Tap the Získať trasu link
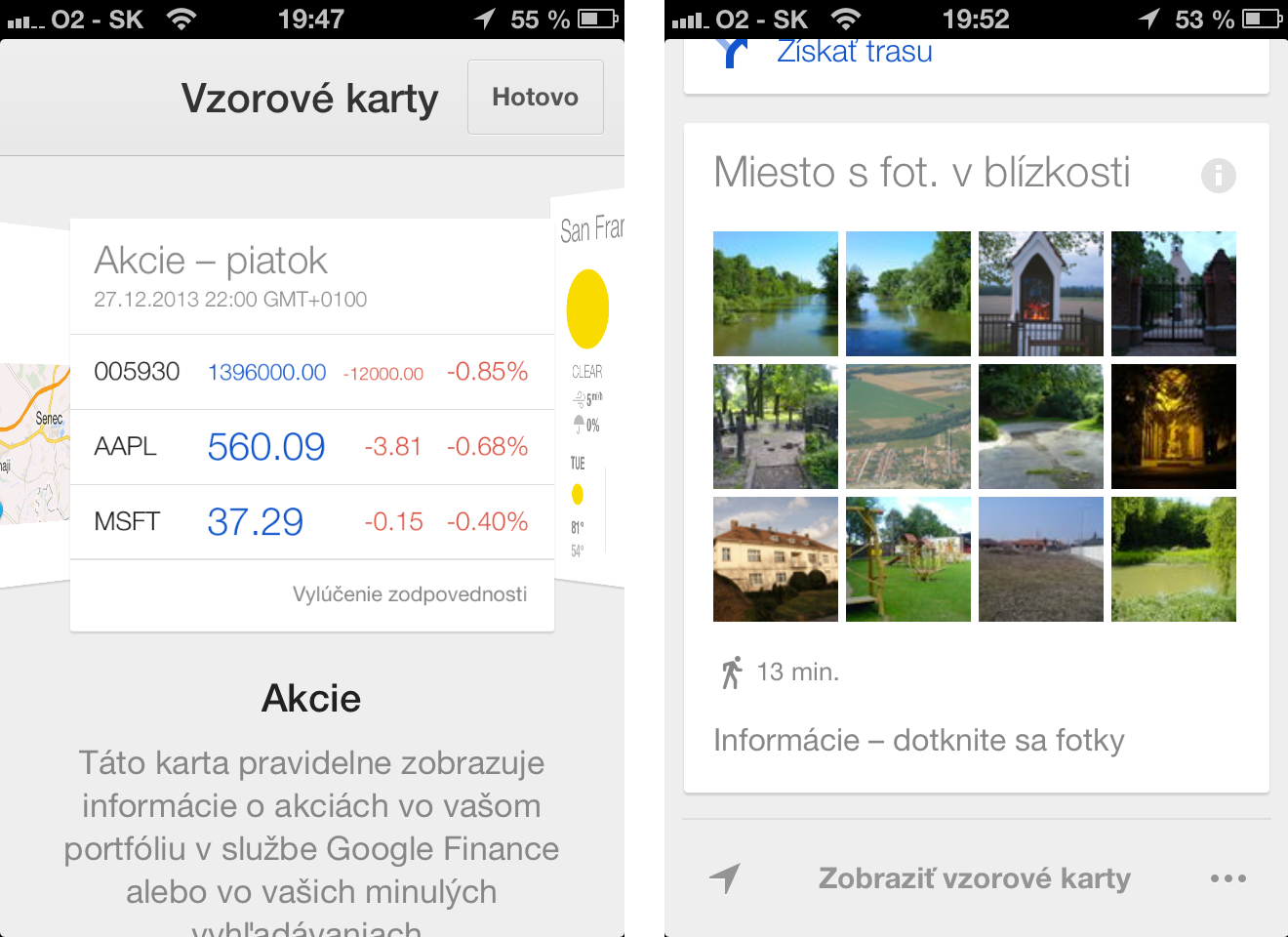 pyautogui.click(x=854, y=52)
